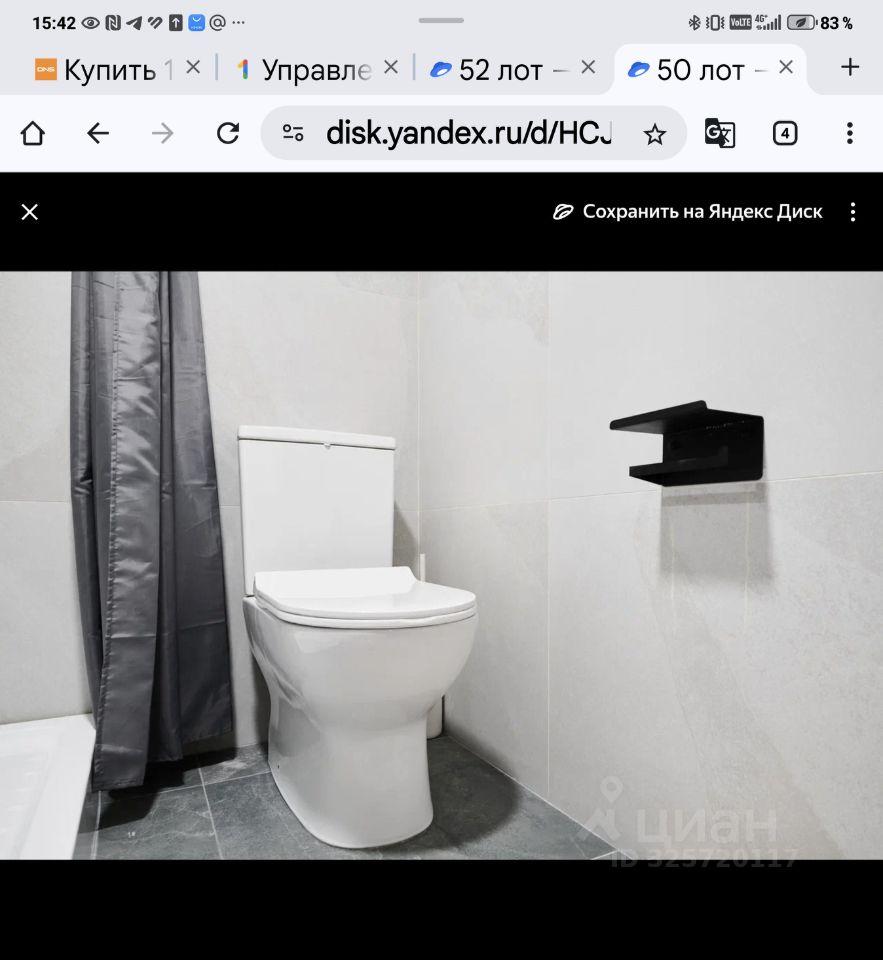The width and height of the screenshot is (883, 960).
Task: Open the viewer's overflow menu
Action: coord(853,212)
